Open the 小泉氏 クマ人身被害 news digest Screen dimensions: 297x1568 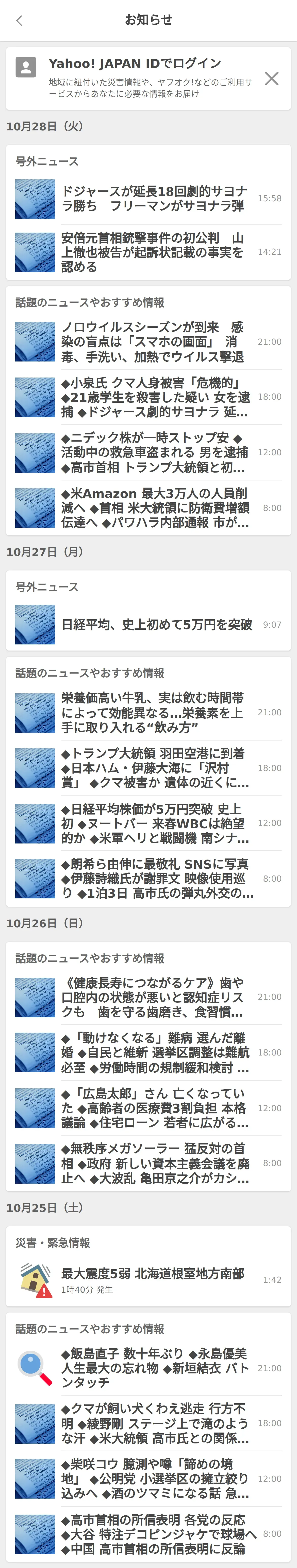pyautogui.click(x=154, y=397)
